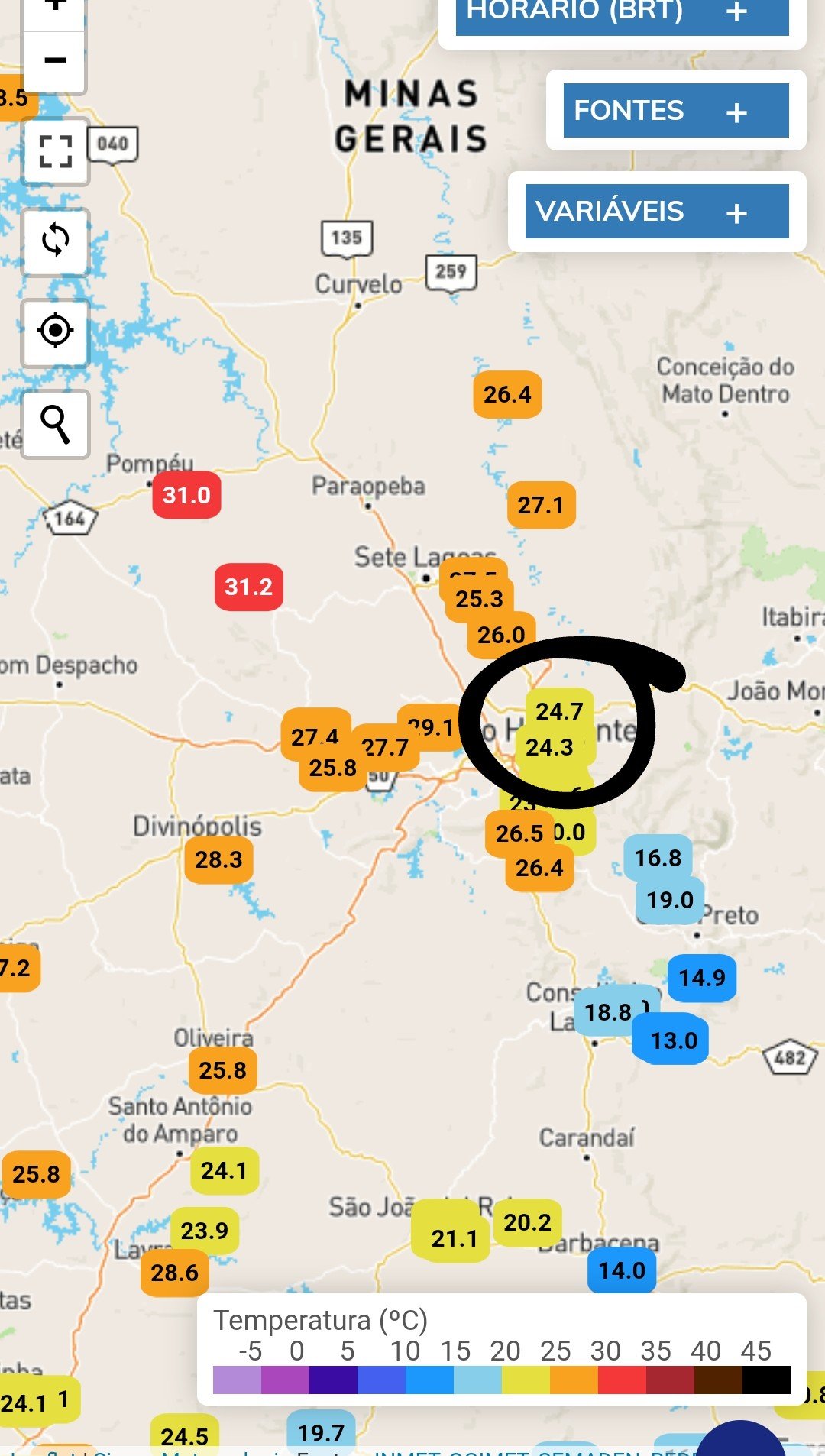The height and width of the screenshot is (1456, 825).
Task: Tap the 16.8 temperature marker
Action: point(658,858)
